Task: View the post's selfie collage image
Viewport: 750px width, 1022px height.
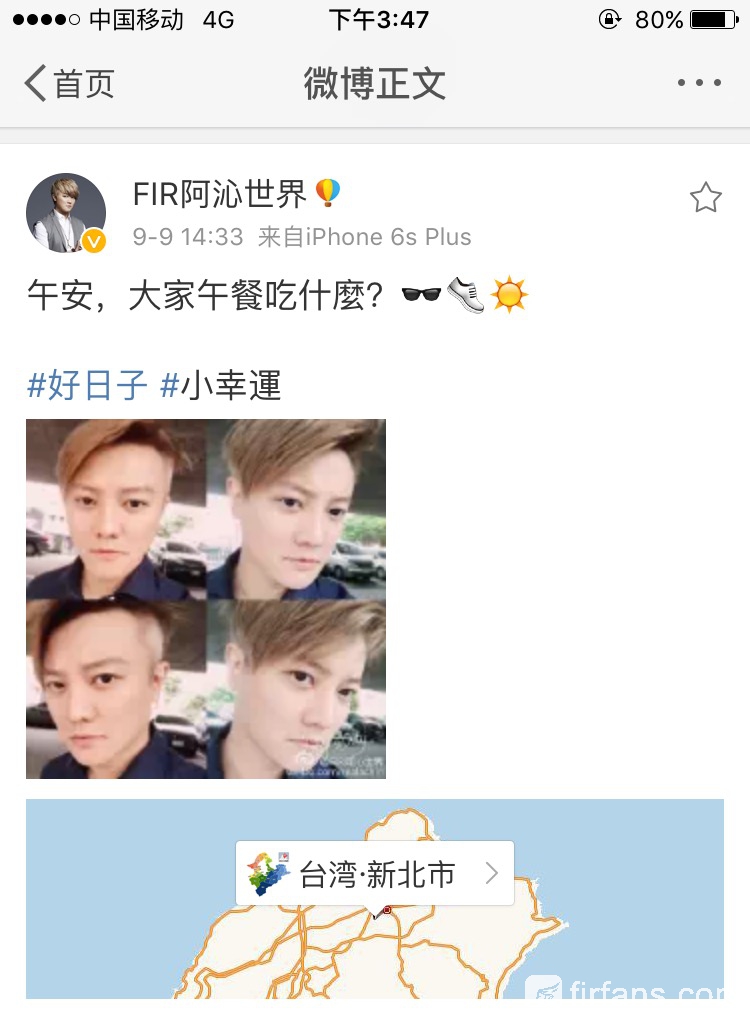Action: (206, 598)
